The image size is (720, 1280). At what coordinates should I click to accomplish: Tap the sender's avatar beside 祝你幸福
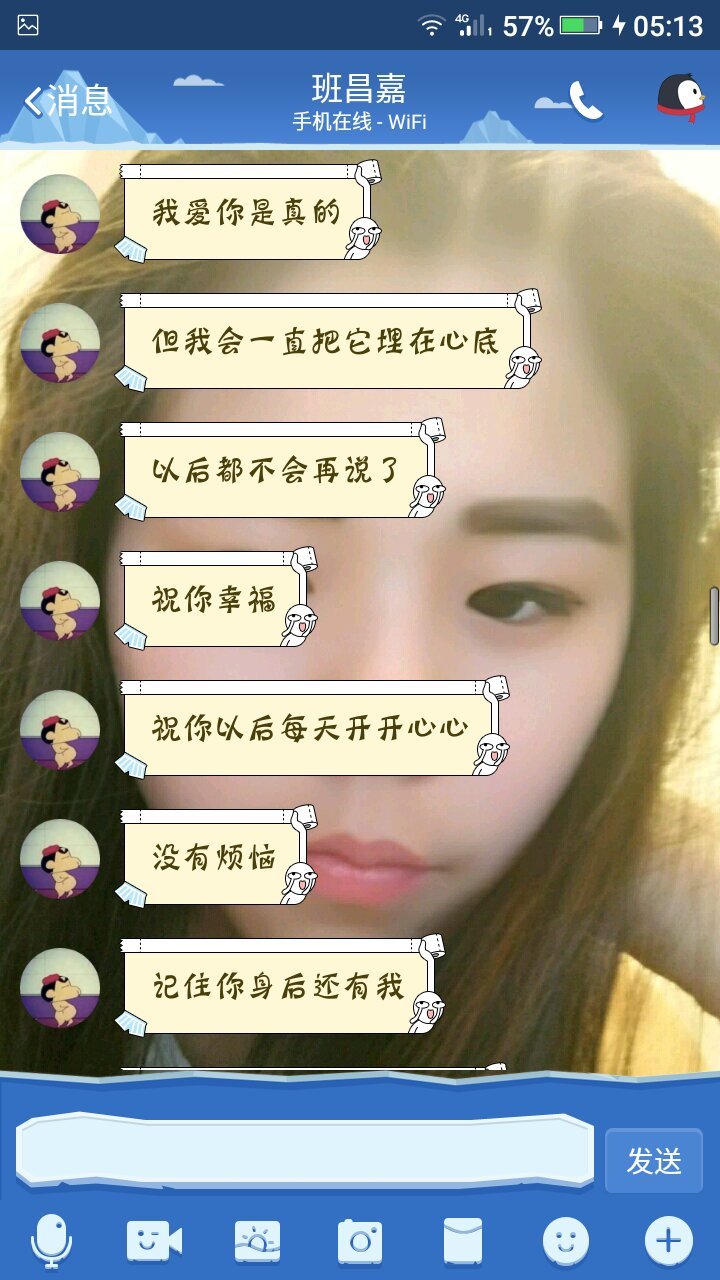[60, 601]
